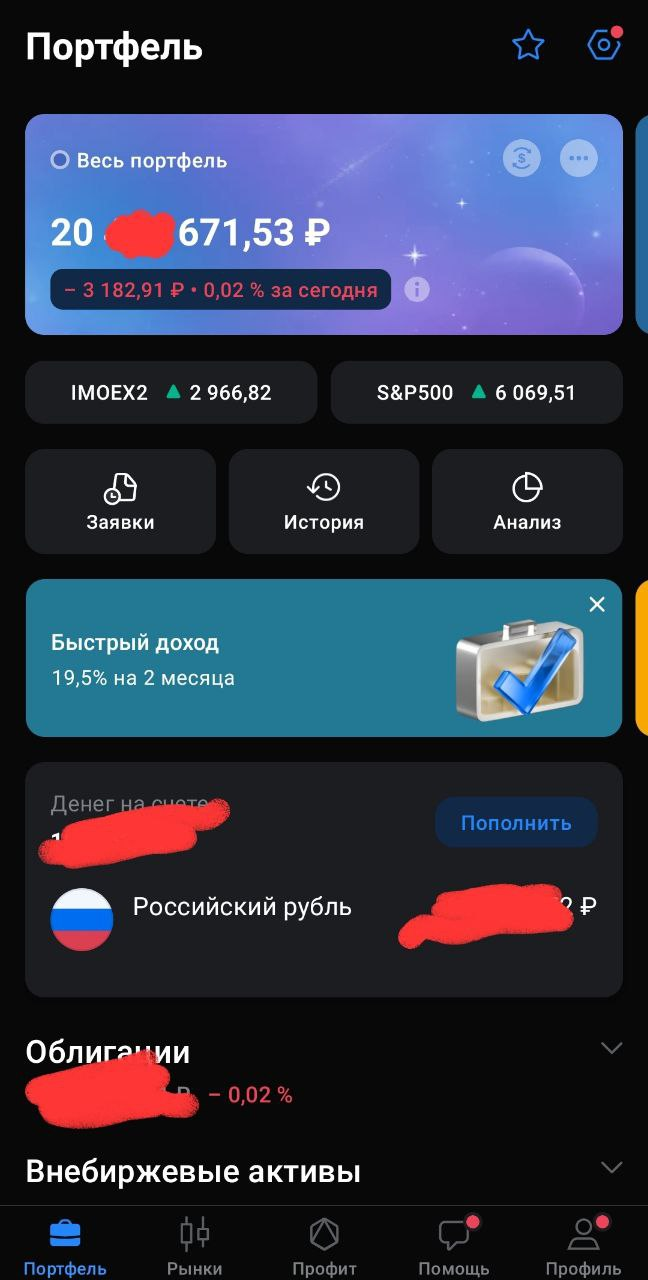Viewport: 648px width, 1280px height.
Task: Switch to the Профит tab
Action: click(324, 1245)
